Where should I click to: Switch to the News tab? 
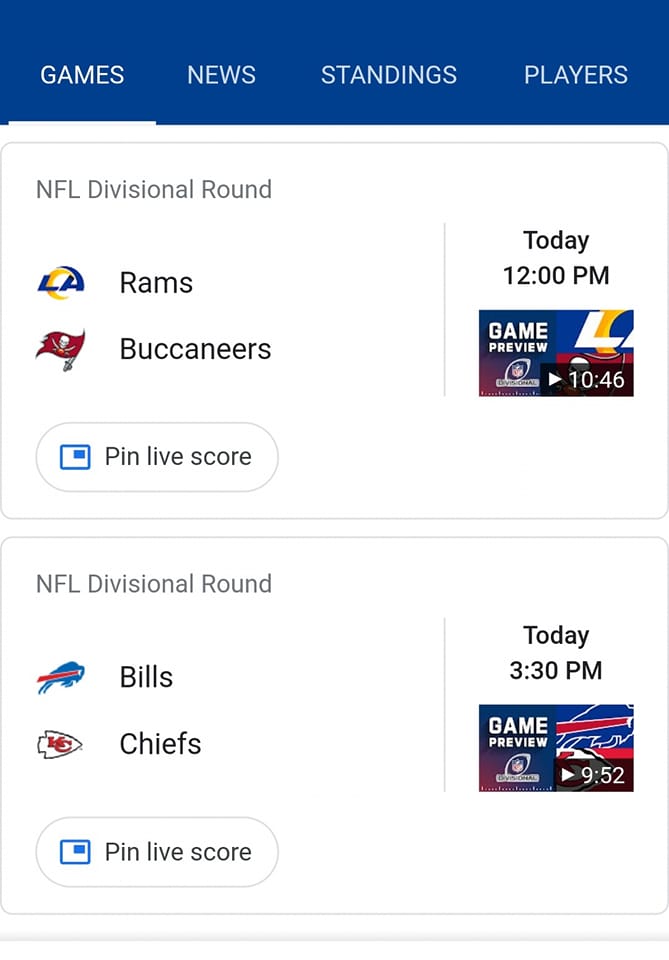coord(221,75)
